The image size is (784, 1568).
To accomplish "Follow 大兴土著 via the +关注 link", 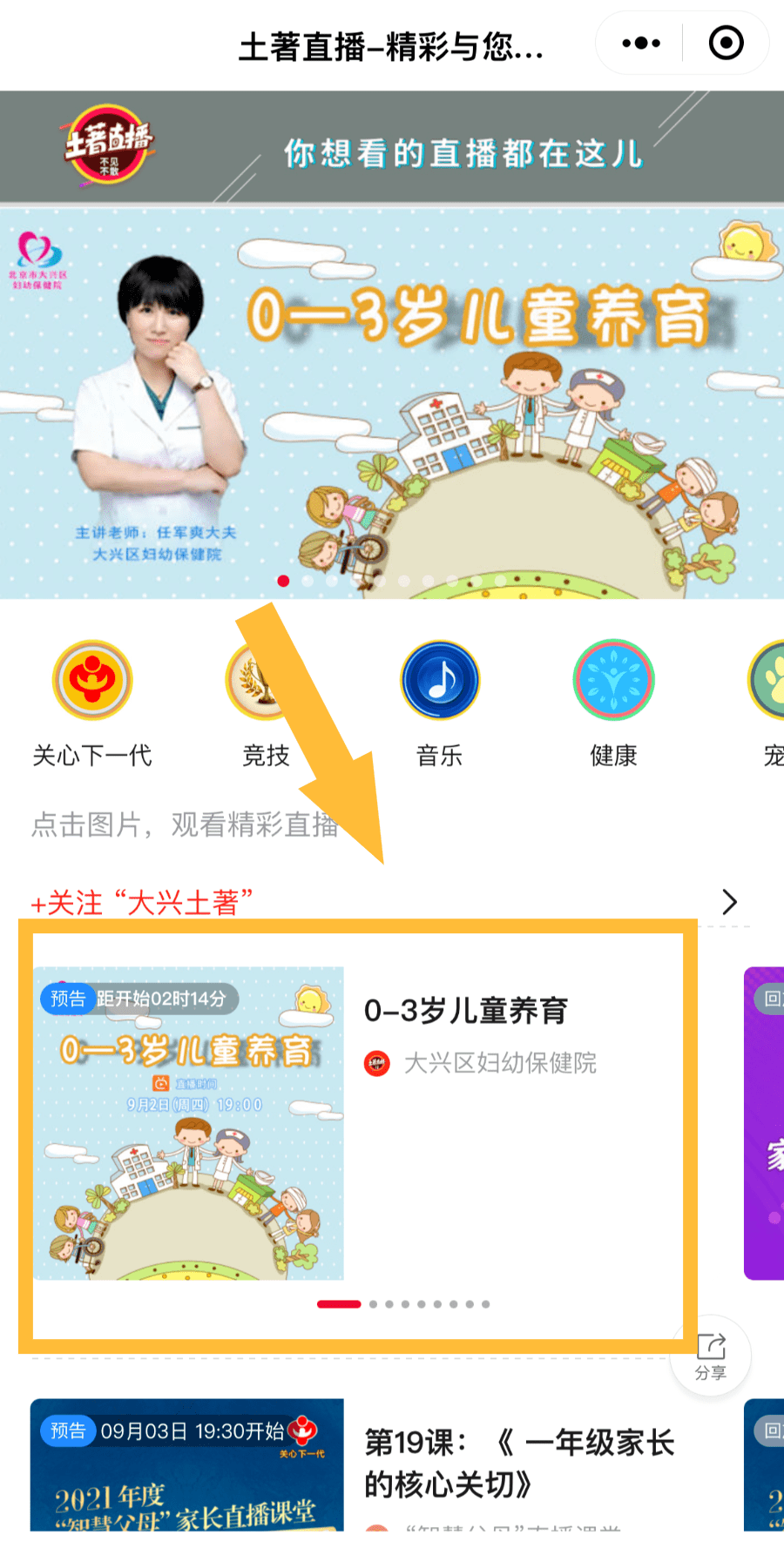I will click(142, 903).
